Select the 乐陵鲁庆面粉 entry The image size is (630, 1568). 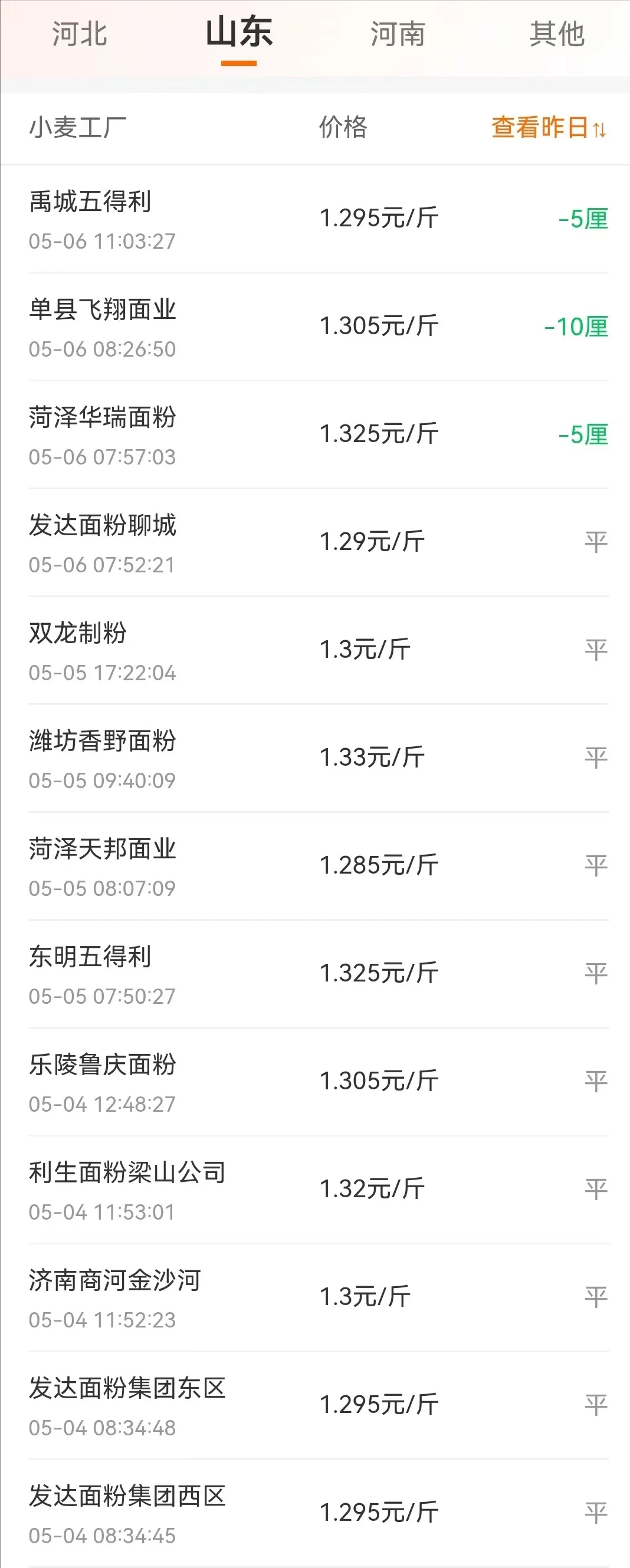(317, 1081)
